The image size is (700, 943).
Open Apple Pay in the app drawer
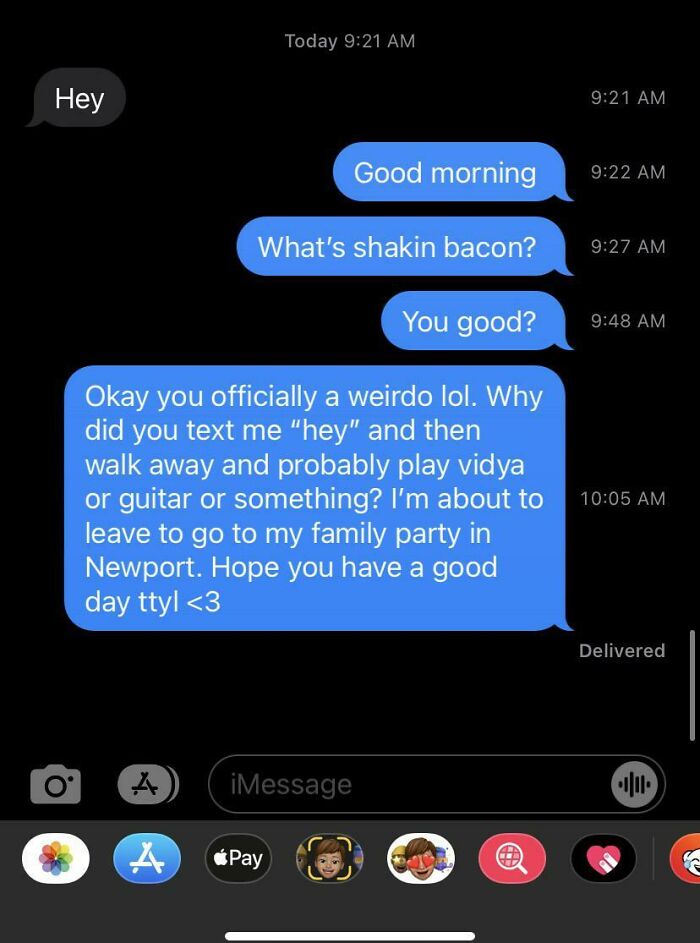[238, 858]
